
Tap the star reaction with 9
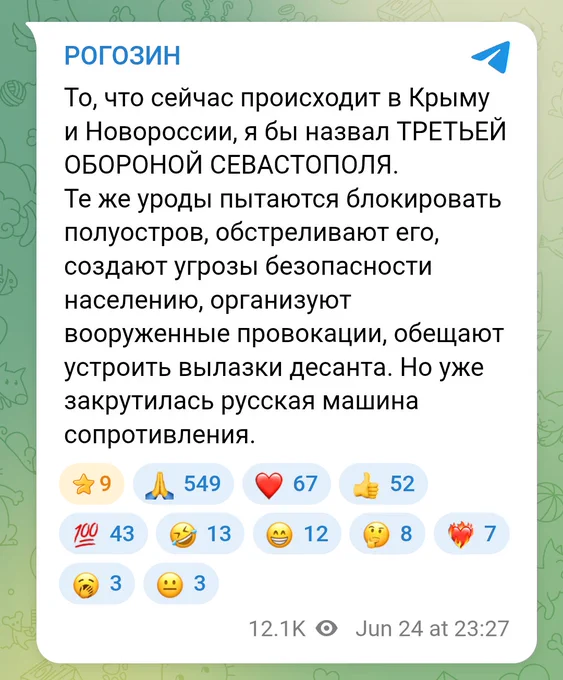(x=92, y=484)
